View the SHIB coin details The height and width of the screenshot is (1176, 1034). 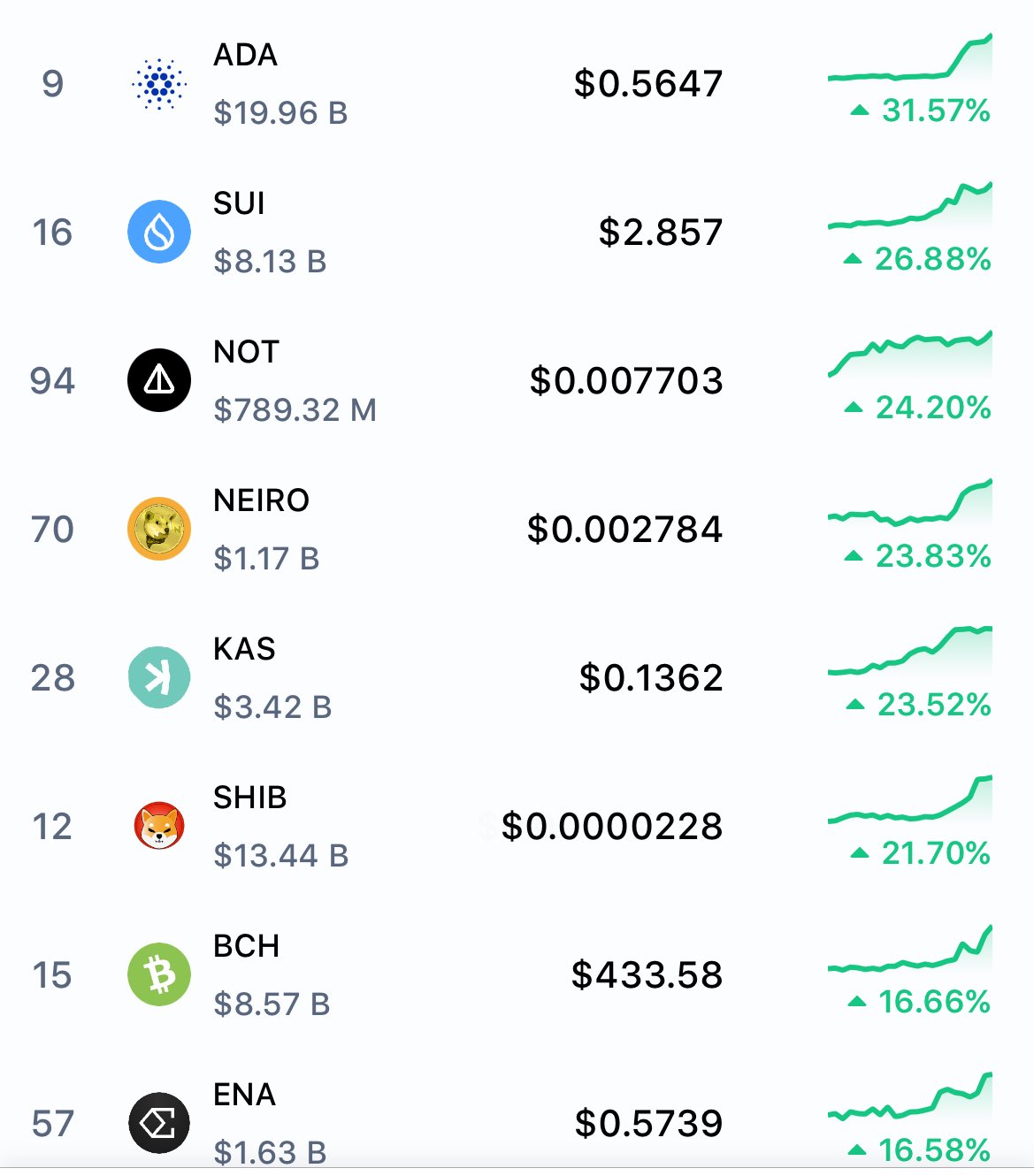tap(517, 826)
